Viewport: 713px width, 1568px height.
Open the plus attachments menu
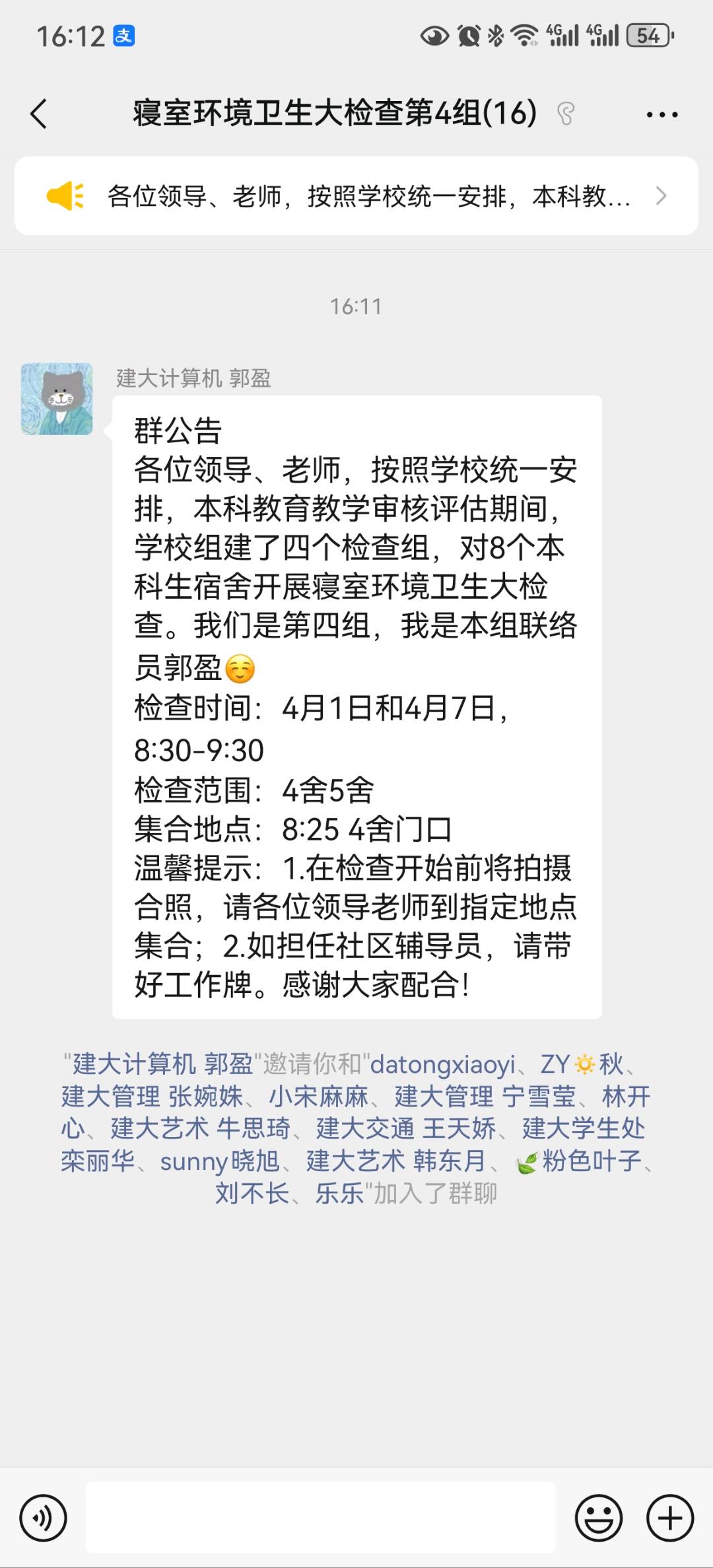[x=669, y=1518]
